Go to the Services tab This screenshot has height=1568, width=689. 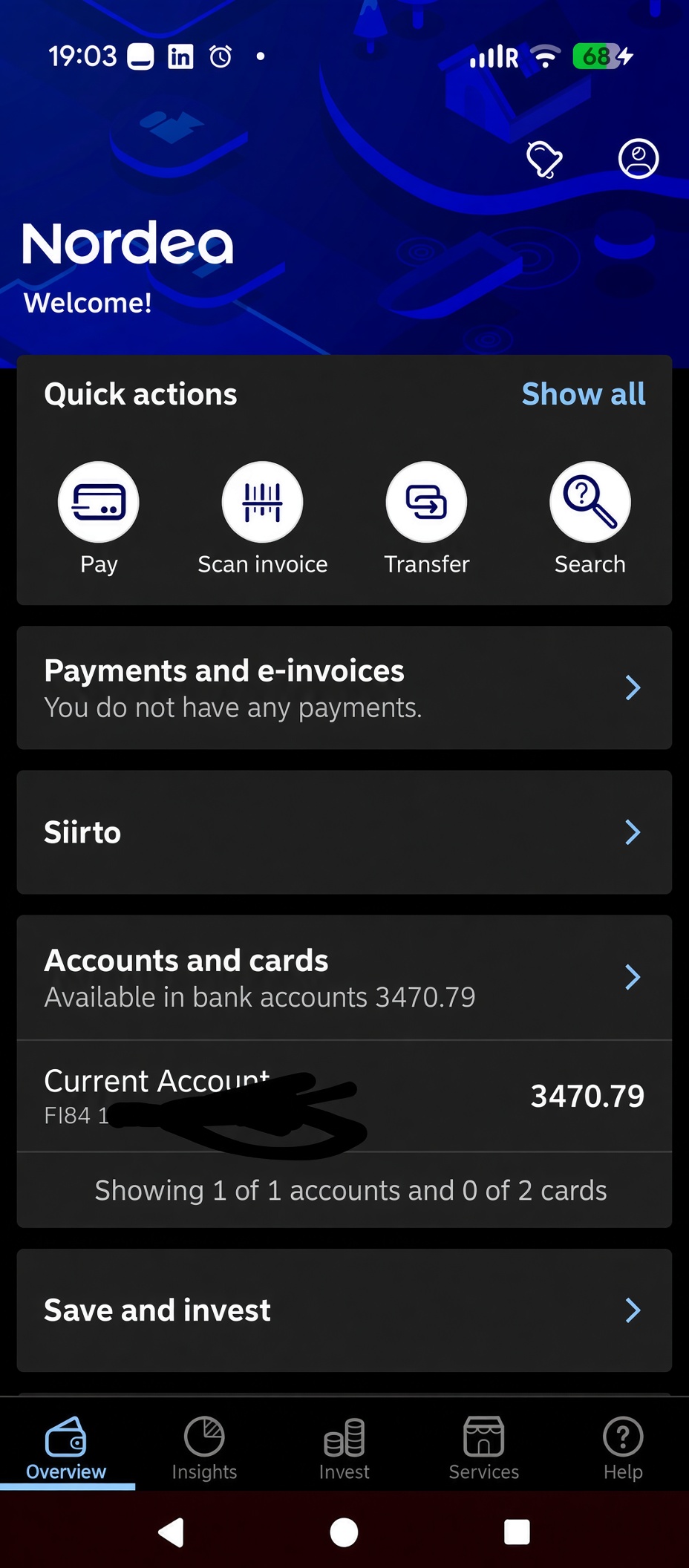[484, 1448]
